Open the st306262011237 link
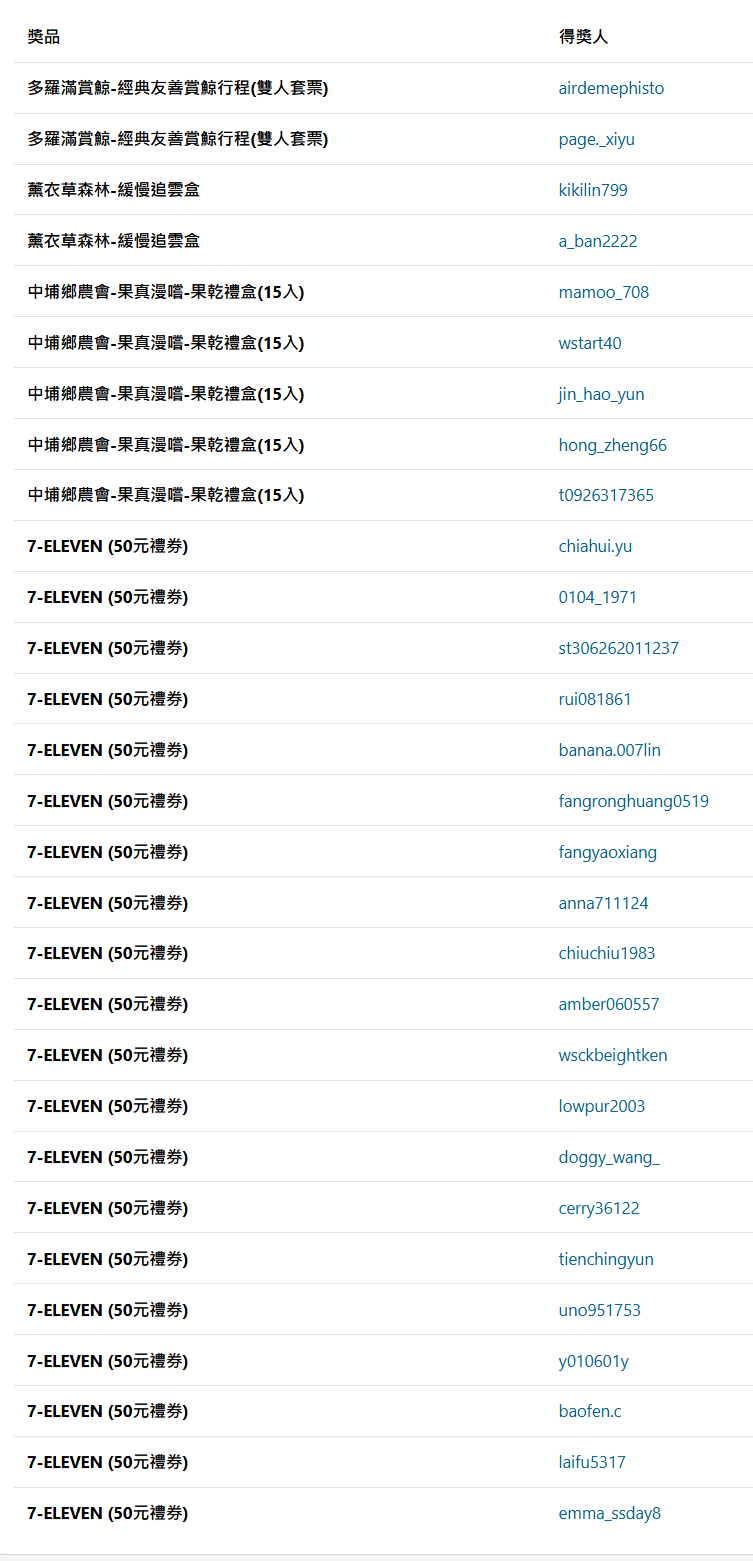The height and width of the screenshot is (1561, 753). [618, 648]
